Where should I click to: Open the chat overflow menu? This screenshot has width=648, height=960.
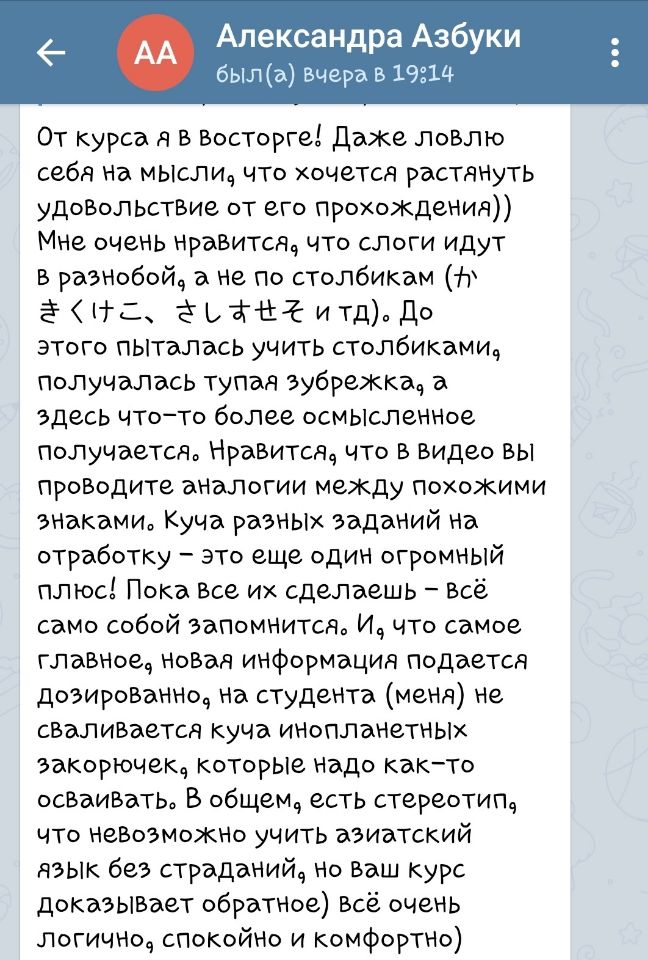[x=614, y=52]
